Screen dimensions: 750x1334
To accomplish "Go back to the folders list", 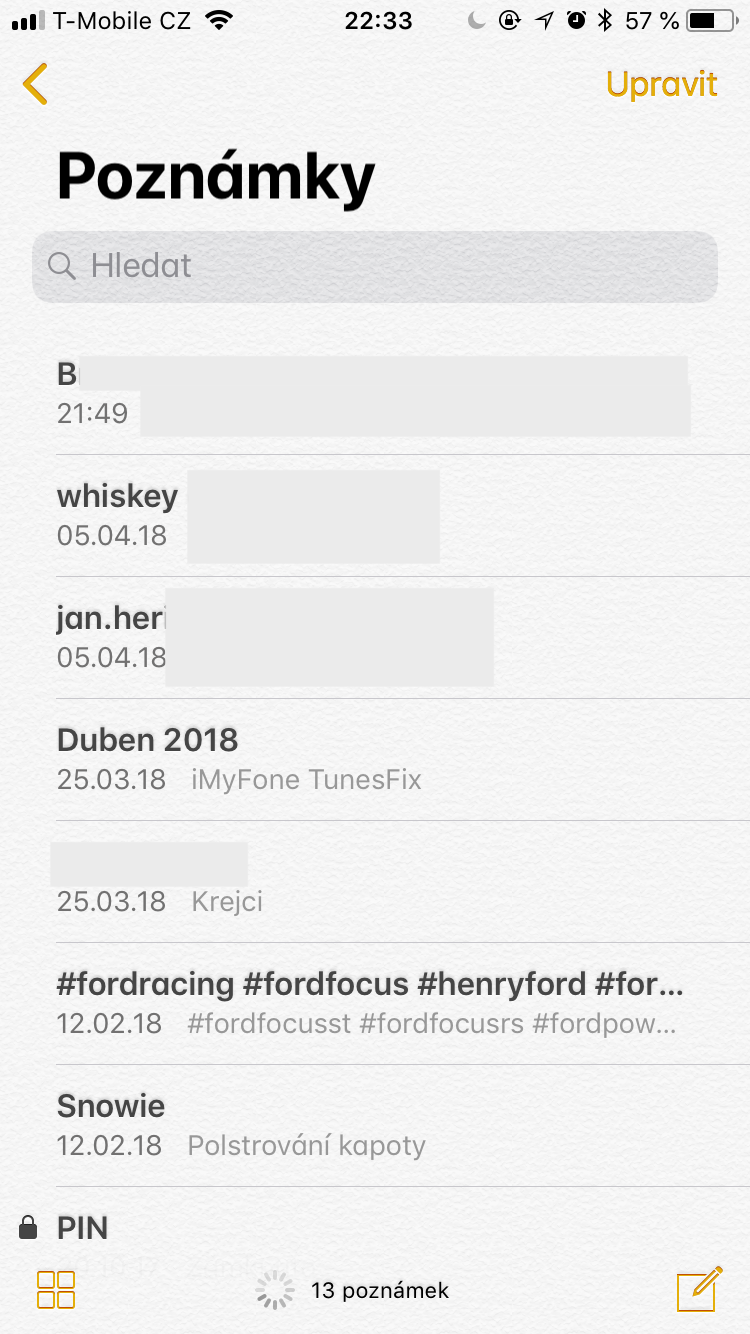I will (x=35, y=84).
